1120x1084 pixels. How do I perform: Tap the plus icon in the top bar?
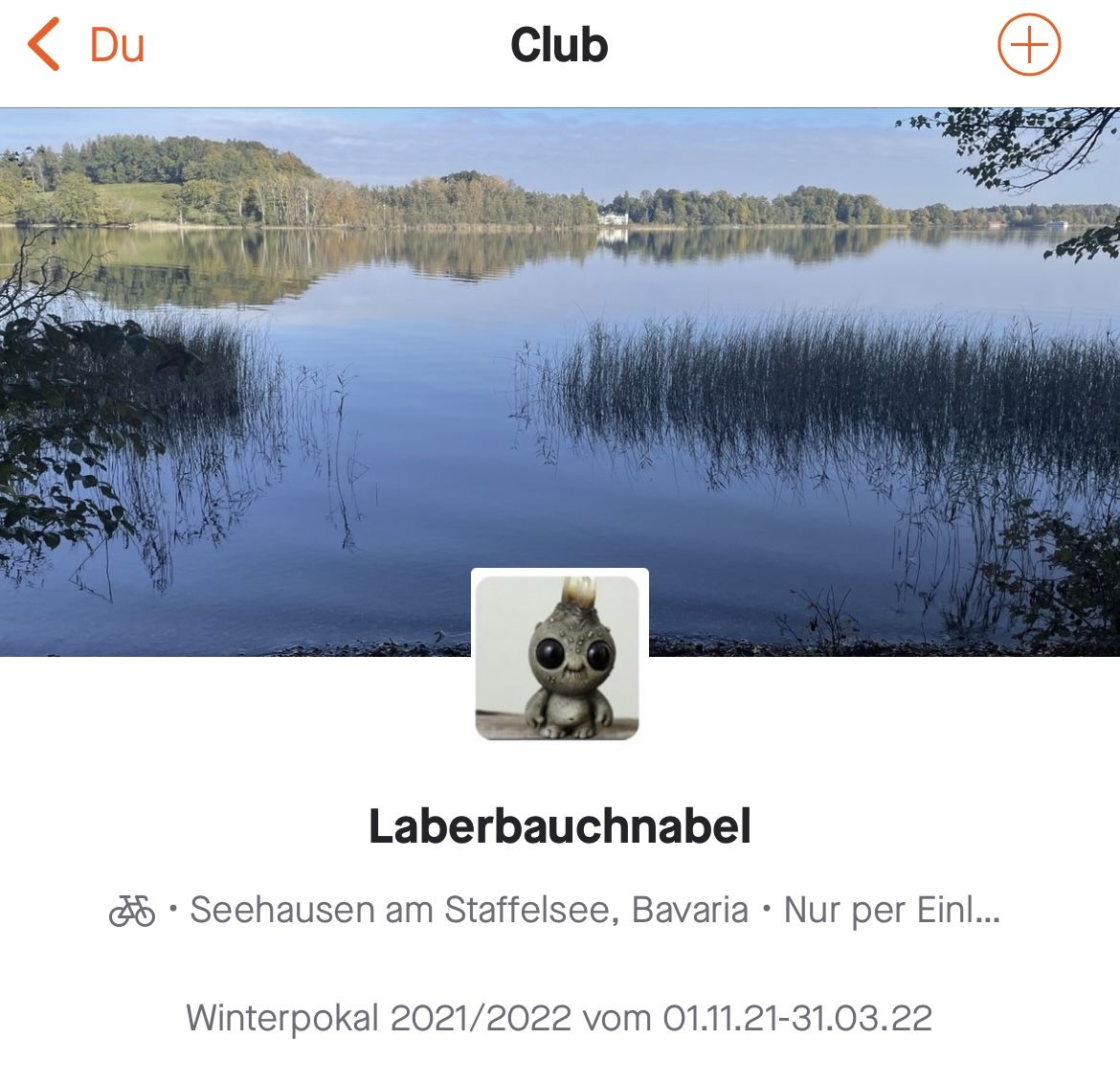click(1029, 45)
